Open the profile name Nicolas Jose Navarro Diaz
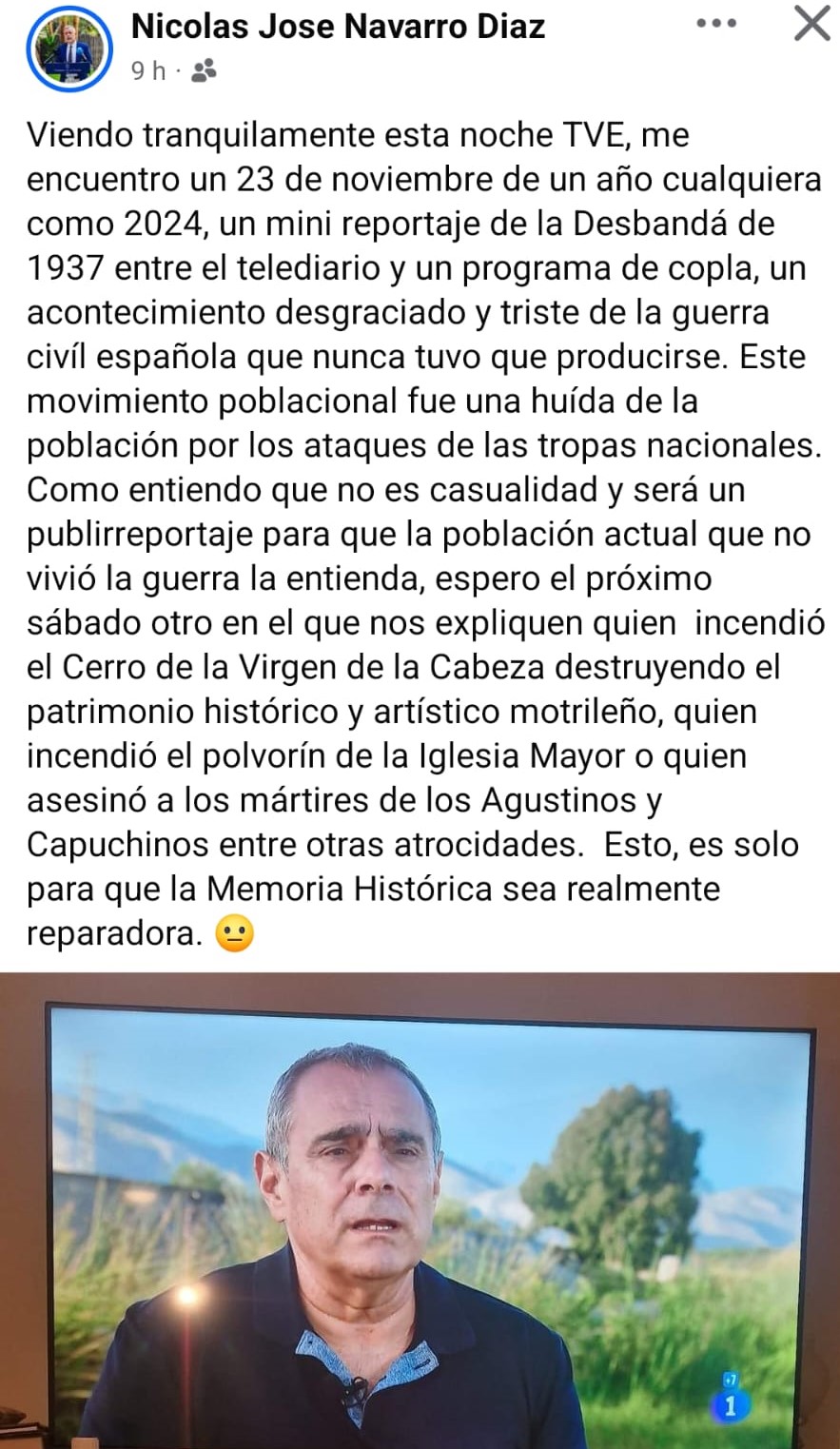Screen dimensions: 840x1449 [x=338, y=27]
